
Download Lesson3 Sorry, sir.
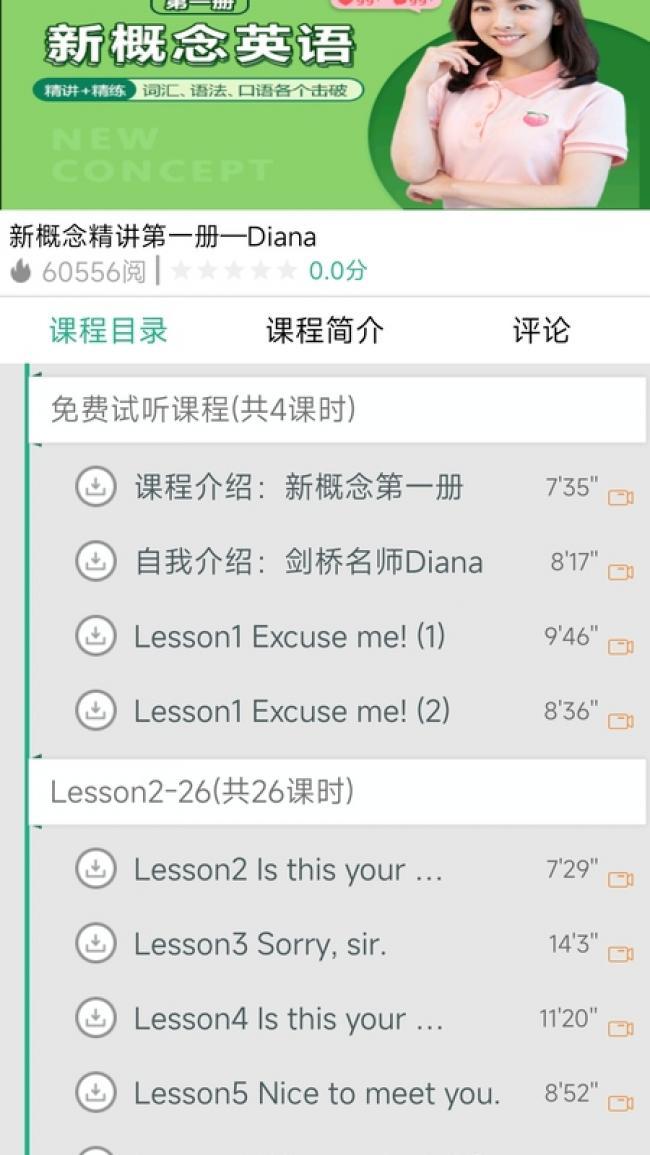pyautogui.click(x=96, y=943)
